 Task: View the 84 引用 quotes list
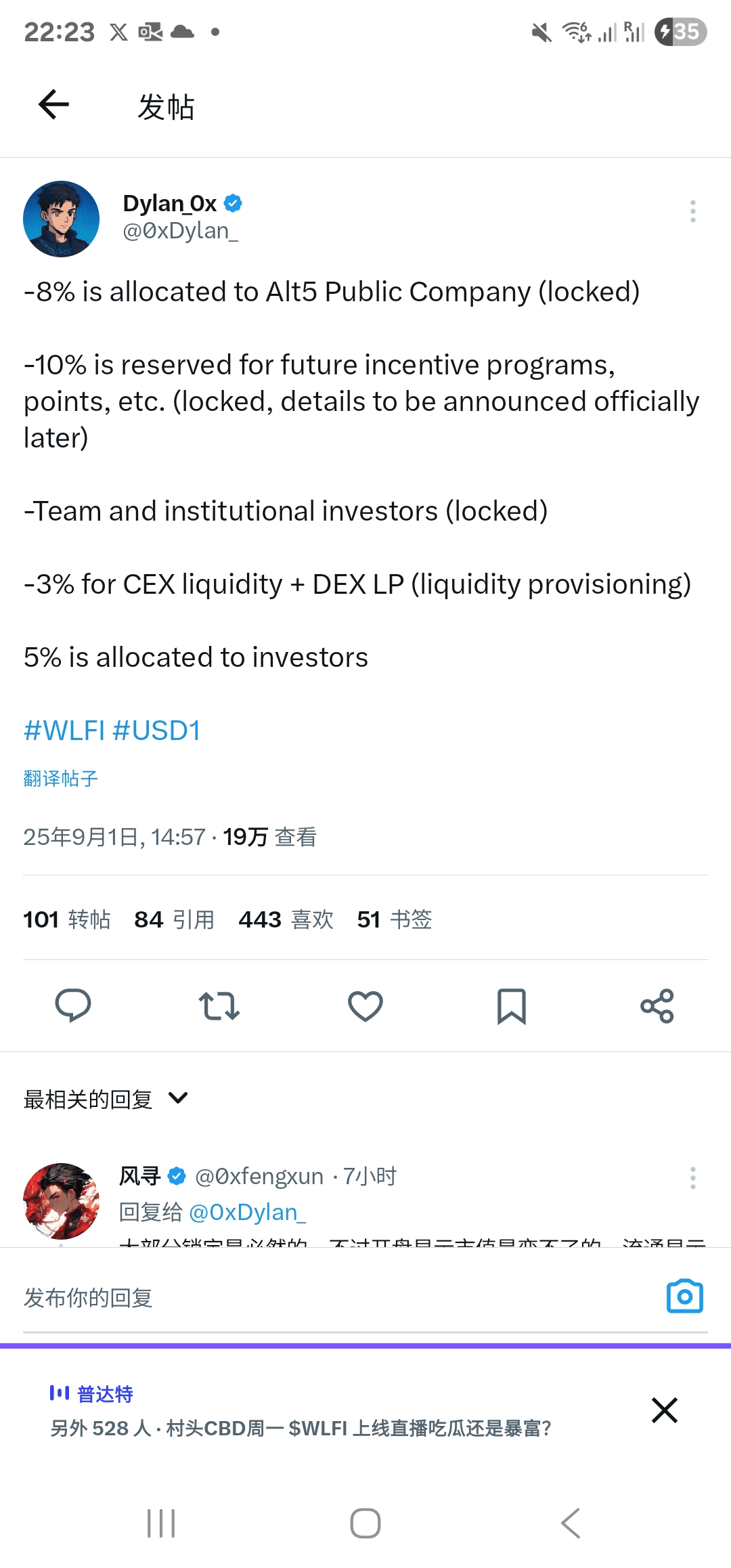(x=175, y=919)
